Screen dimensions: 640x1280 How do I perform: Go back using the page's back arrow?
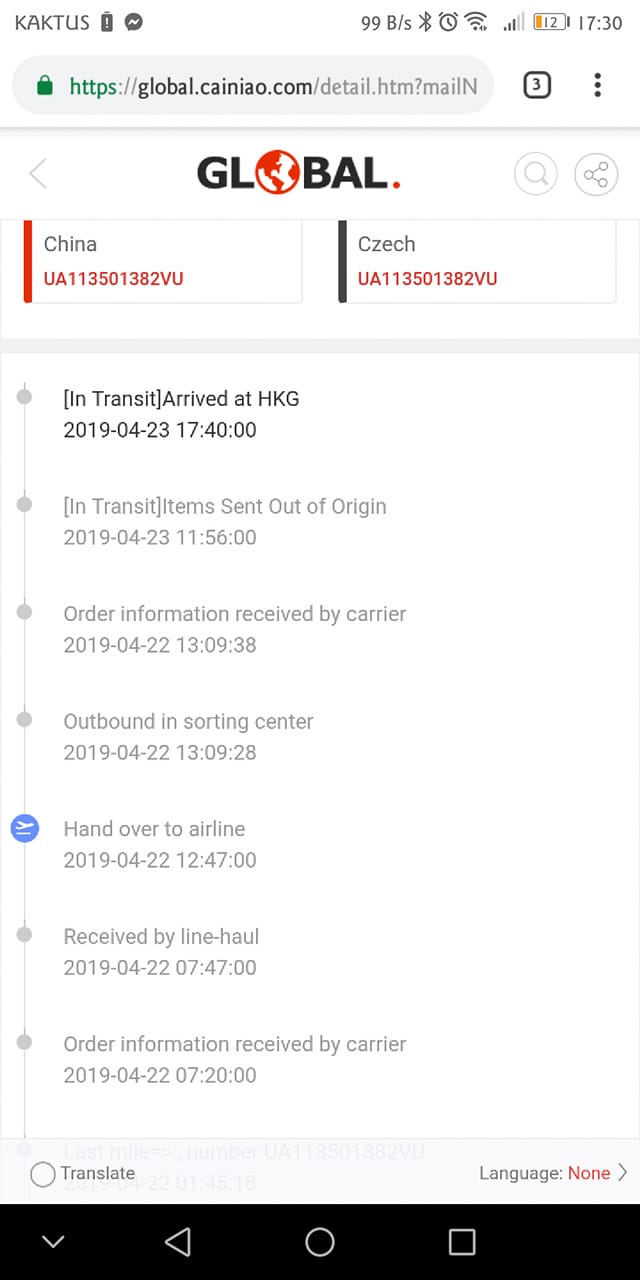38,174
